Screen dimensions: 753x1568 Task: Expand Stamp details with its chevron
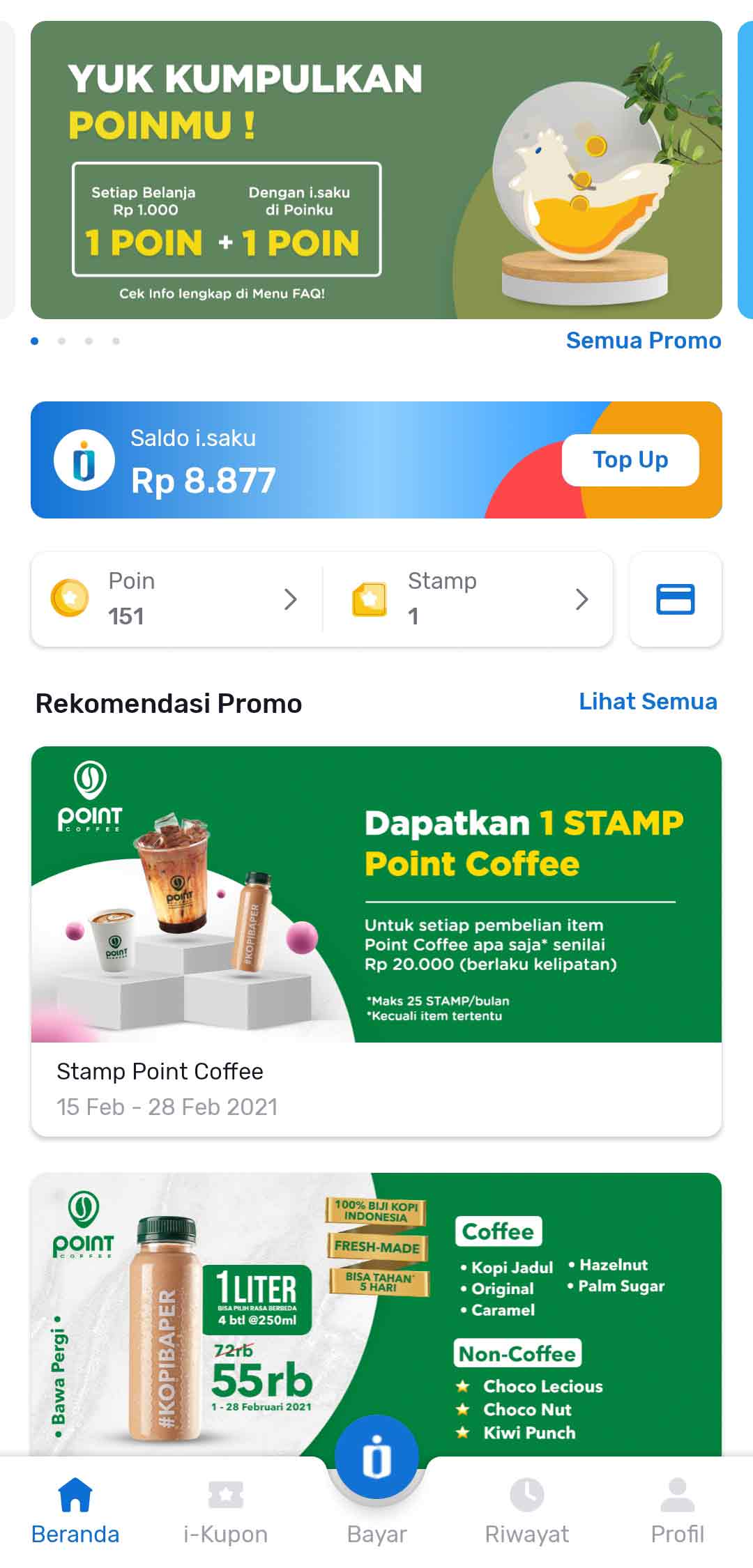coord(582,598)
